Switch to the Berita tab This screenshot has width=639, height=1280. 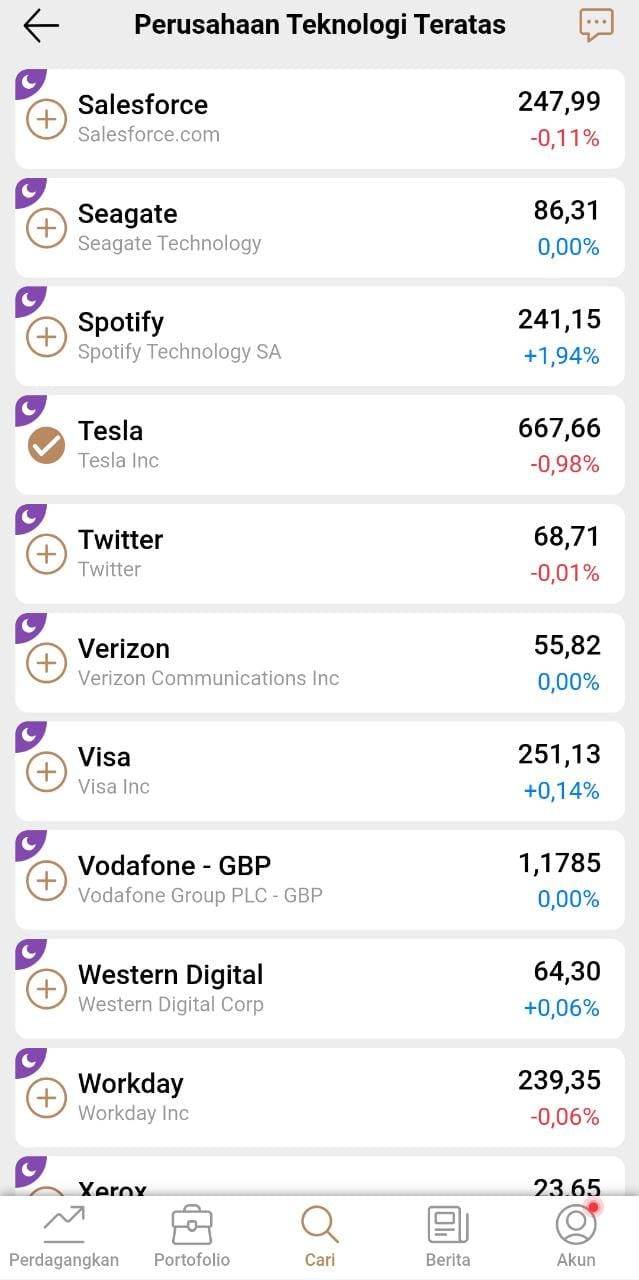click(448, 1238)
